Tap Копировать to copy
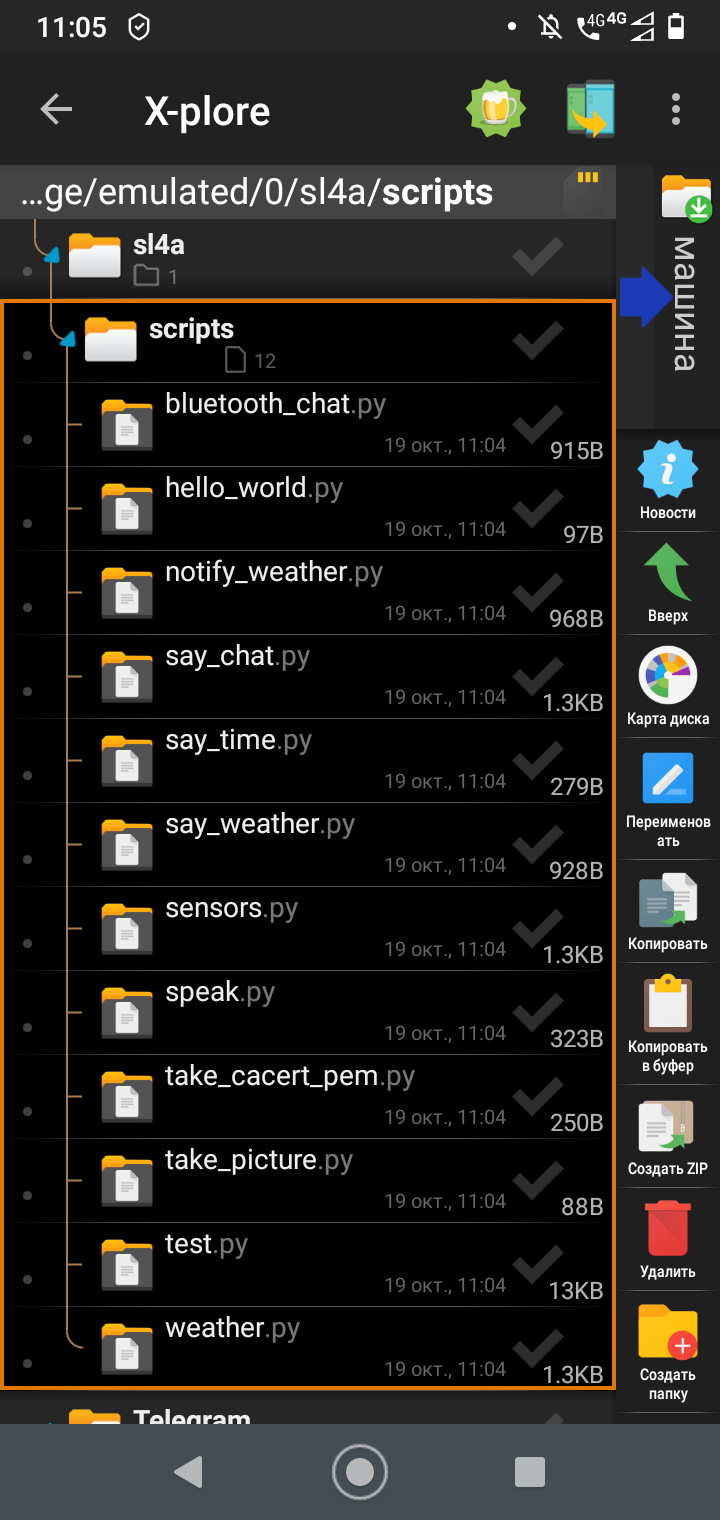The width and height of the screenshot is (720, 1520). click(667, 912)
